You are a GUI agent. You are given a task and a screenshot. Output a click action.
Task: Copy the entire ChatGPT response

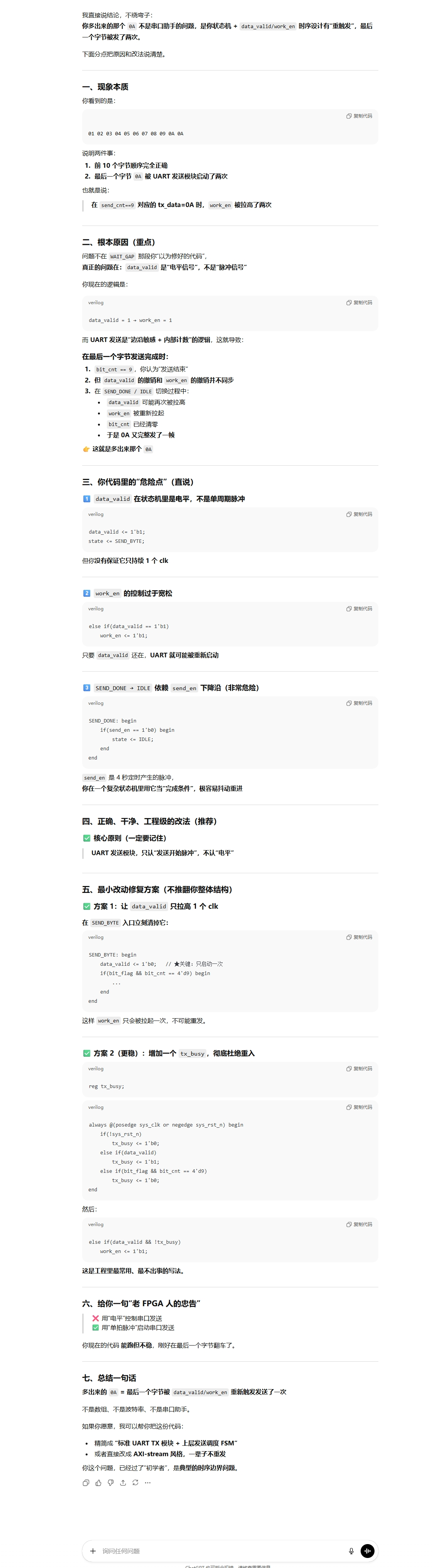[x=86, y=1482]
